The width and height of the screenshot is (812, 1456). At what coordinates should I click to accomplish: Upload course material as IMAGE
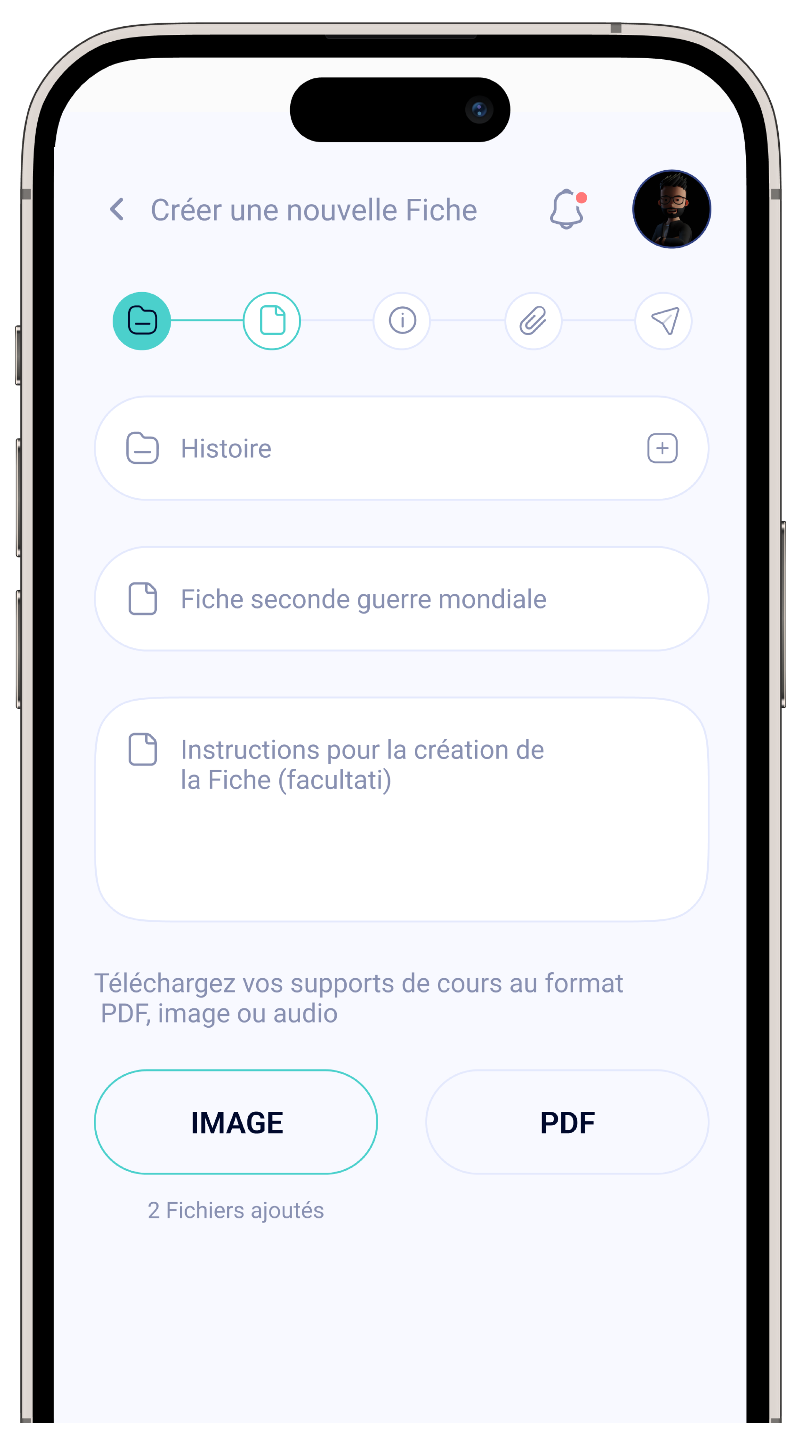point(236,1122)
